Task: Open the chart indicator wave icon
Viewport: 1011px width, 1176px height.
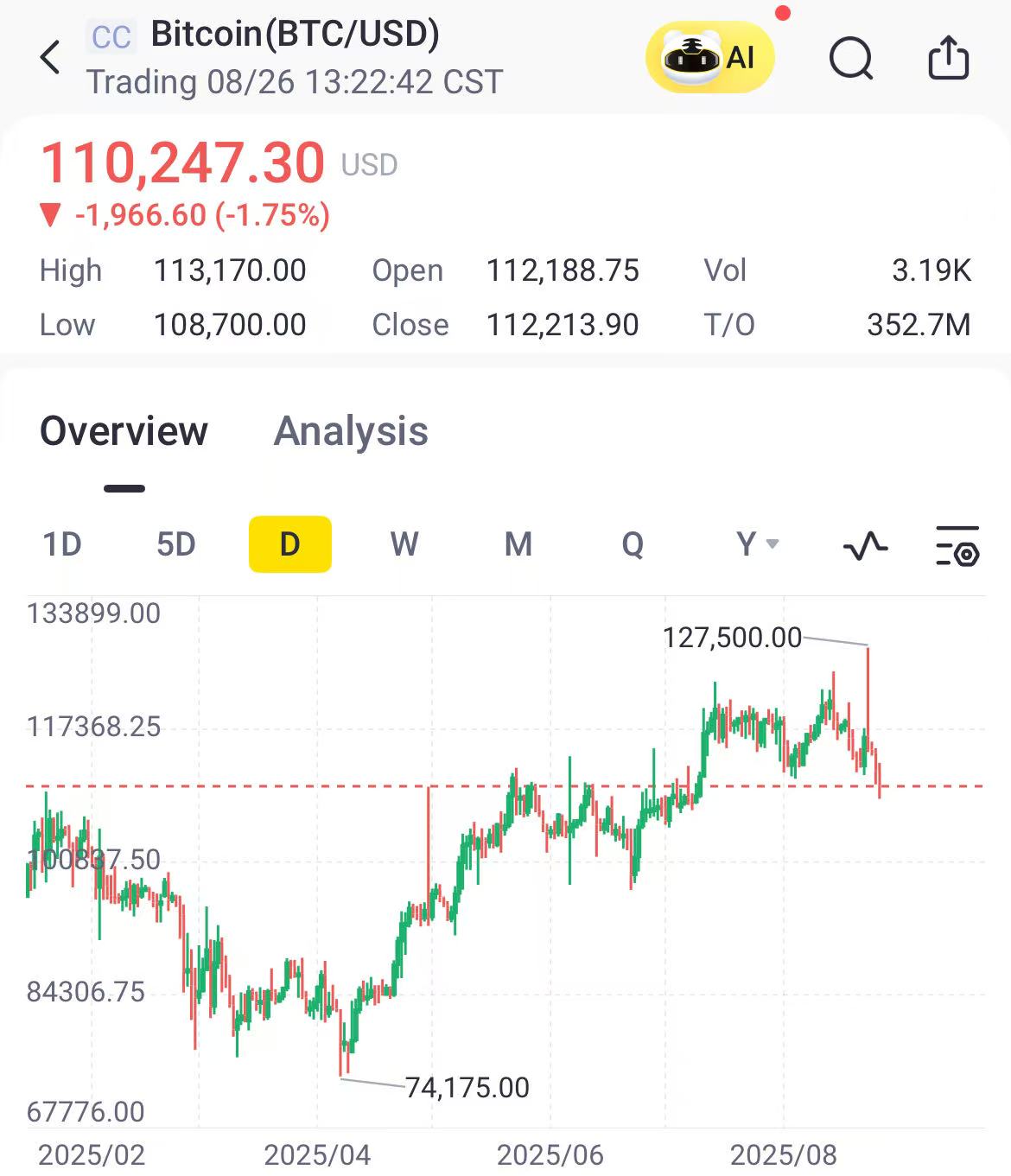Action: [865, 546]
